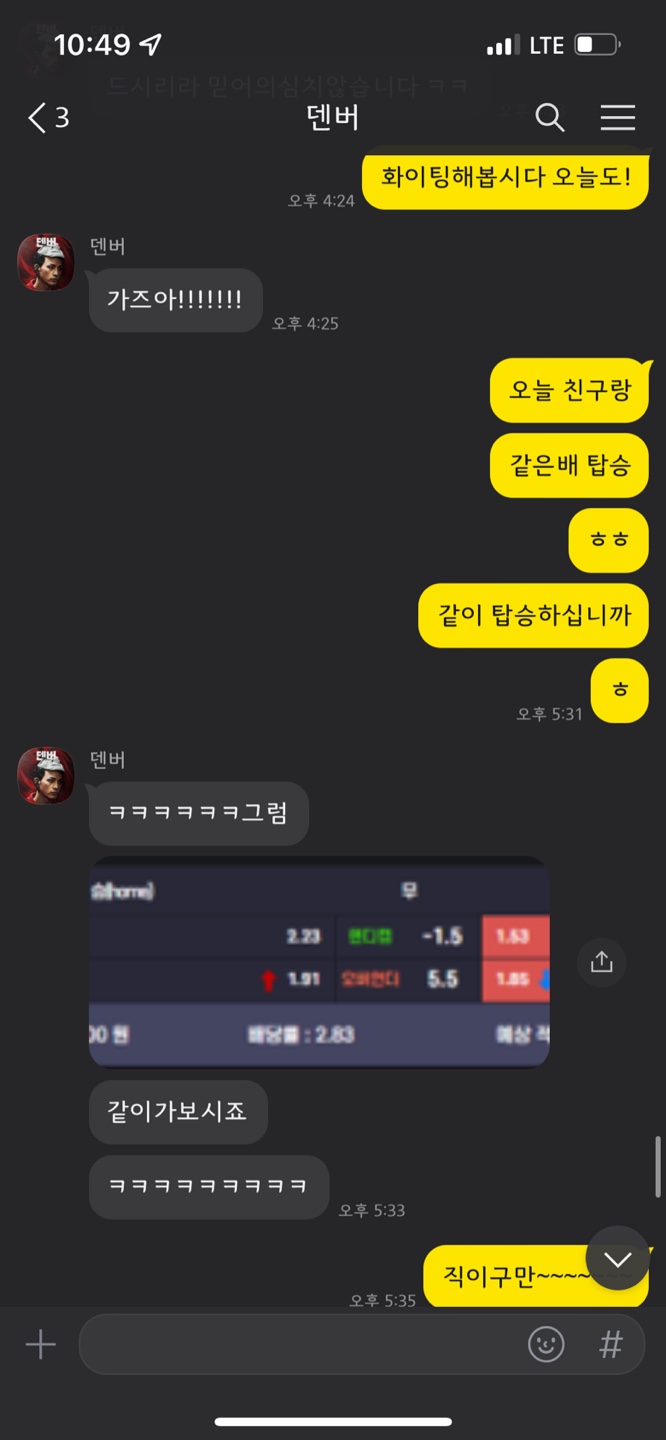Open the chat room hamburger menu
666x1440 pixels.
click(618, 118)
